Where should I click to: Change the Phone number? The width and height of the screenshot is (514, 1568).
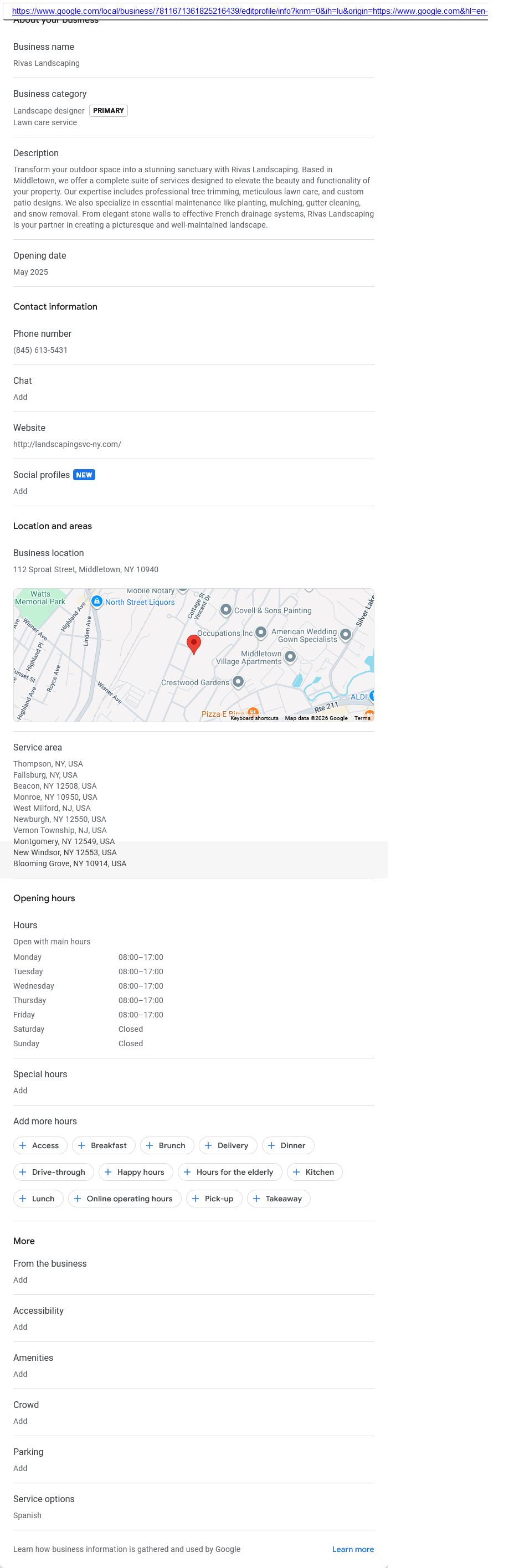[193, 342]
